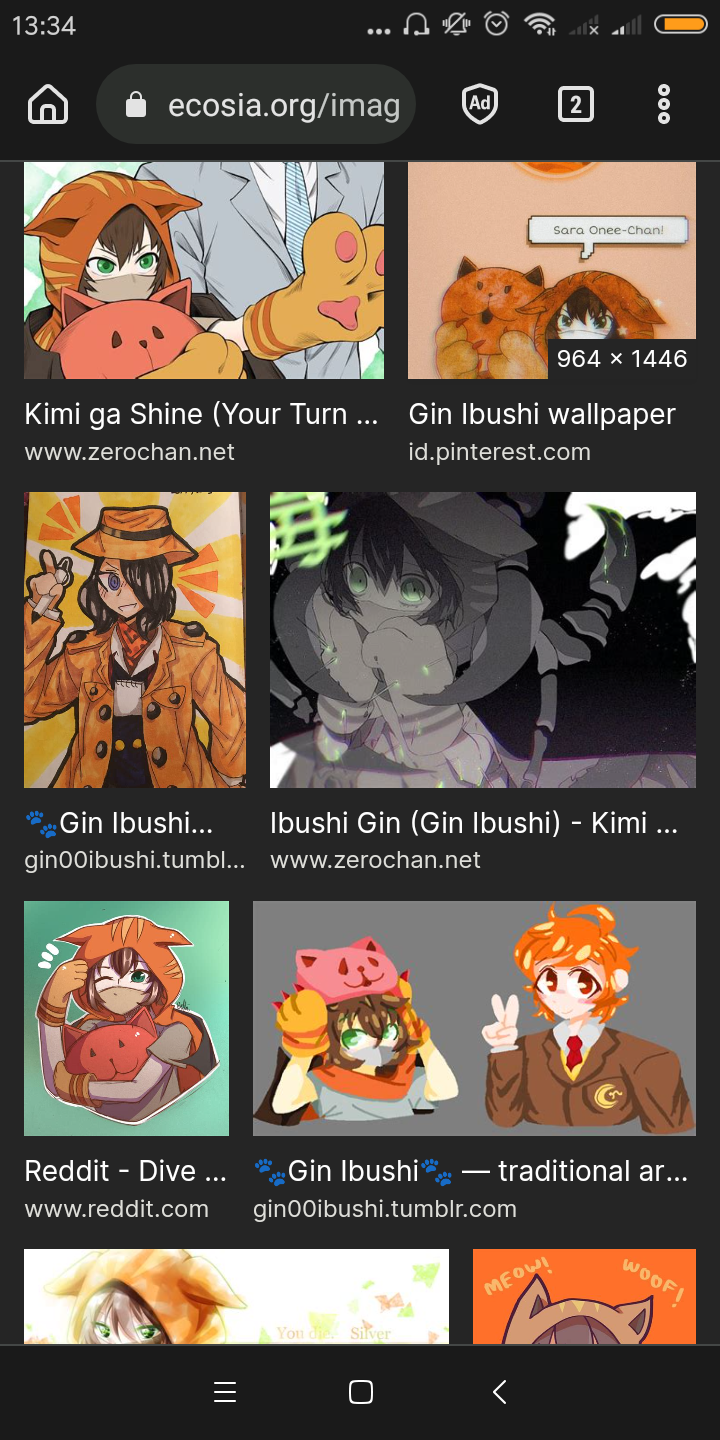This screenshot has height=1440, width=720.
Task: Tap the back arrow in the navigation bar
Action: (498, 1392)
